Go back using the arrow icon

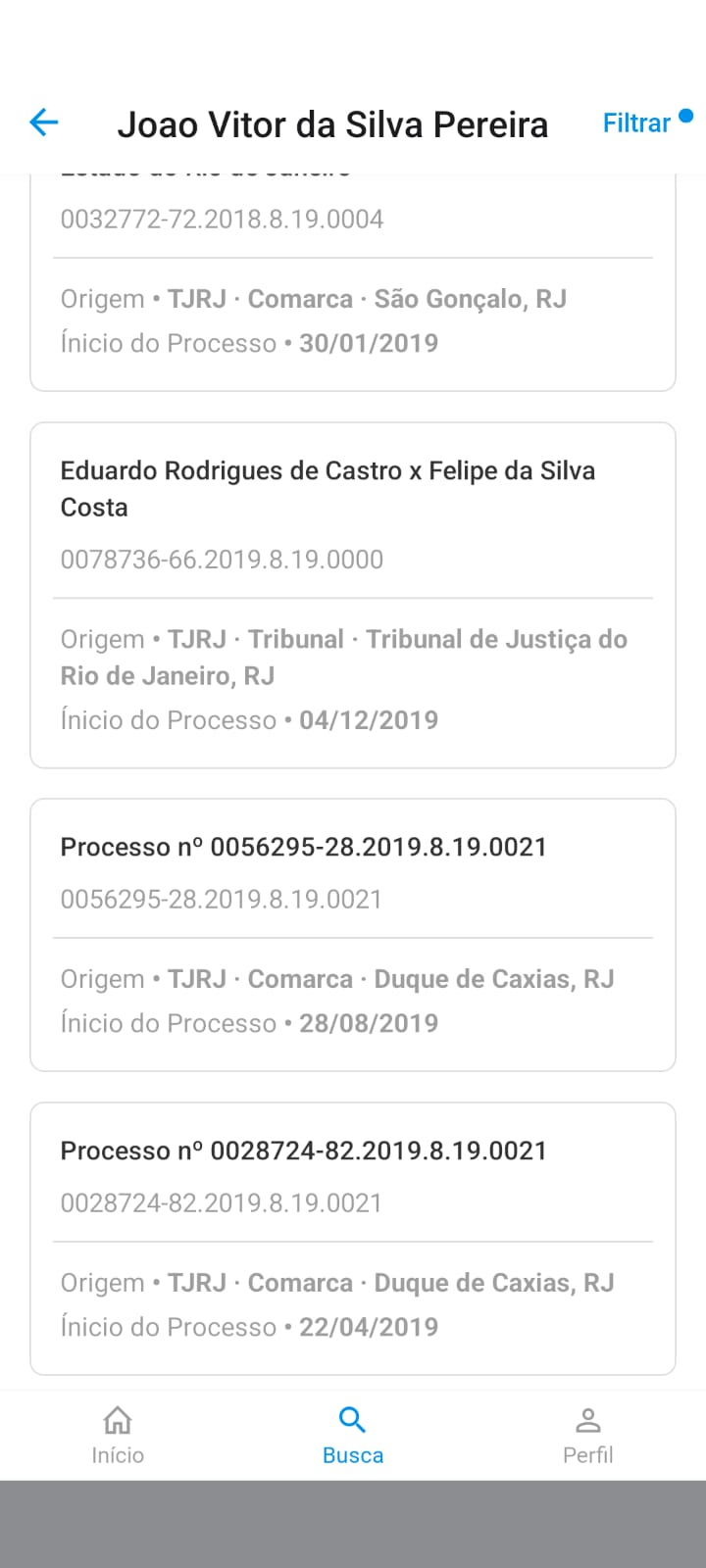coord(44,122)
